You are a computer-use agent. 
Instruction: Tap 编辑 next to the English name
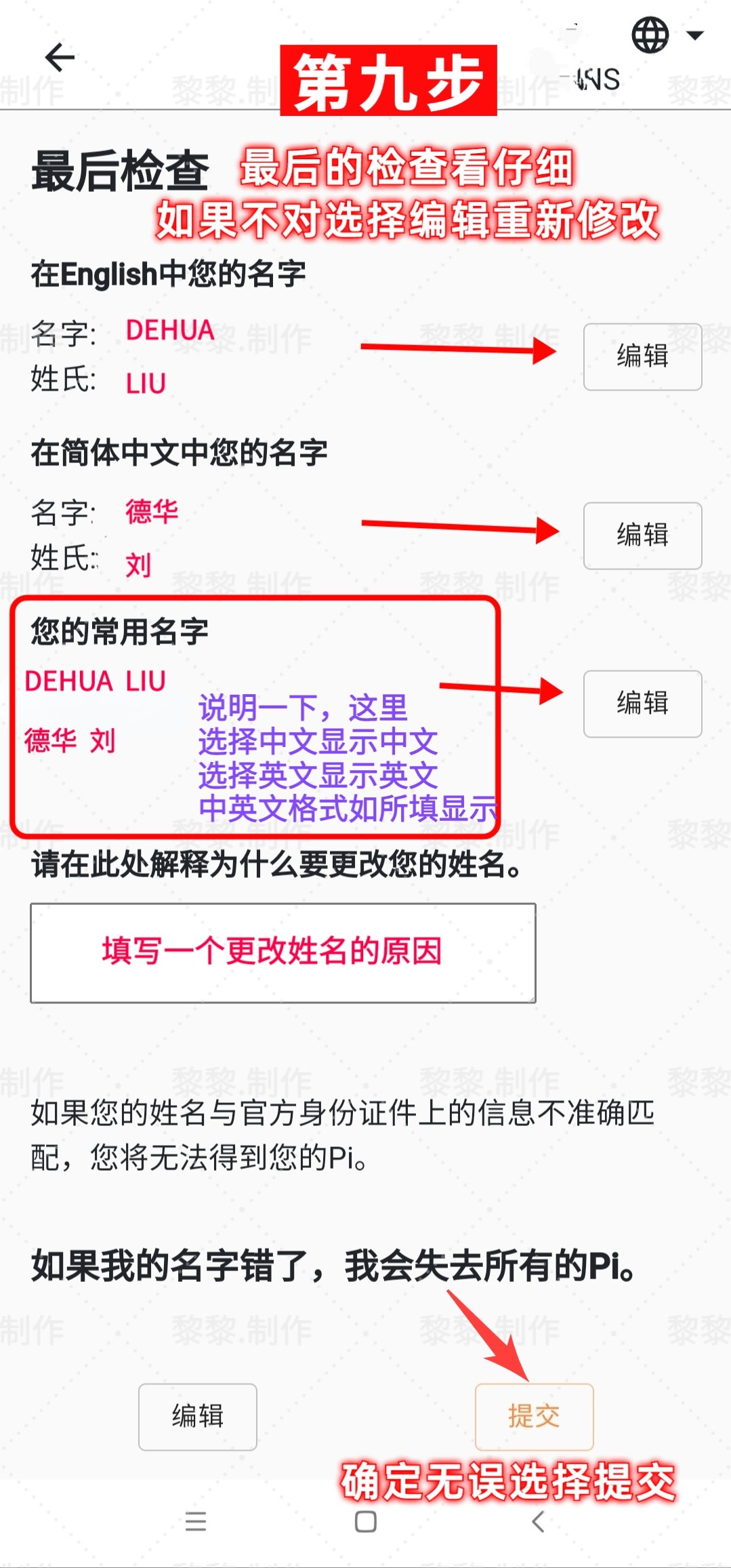pyautogui.click(x=642, y=357)
